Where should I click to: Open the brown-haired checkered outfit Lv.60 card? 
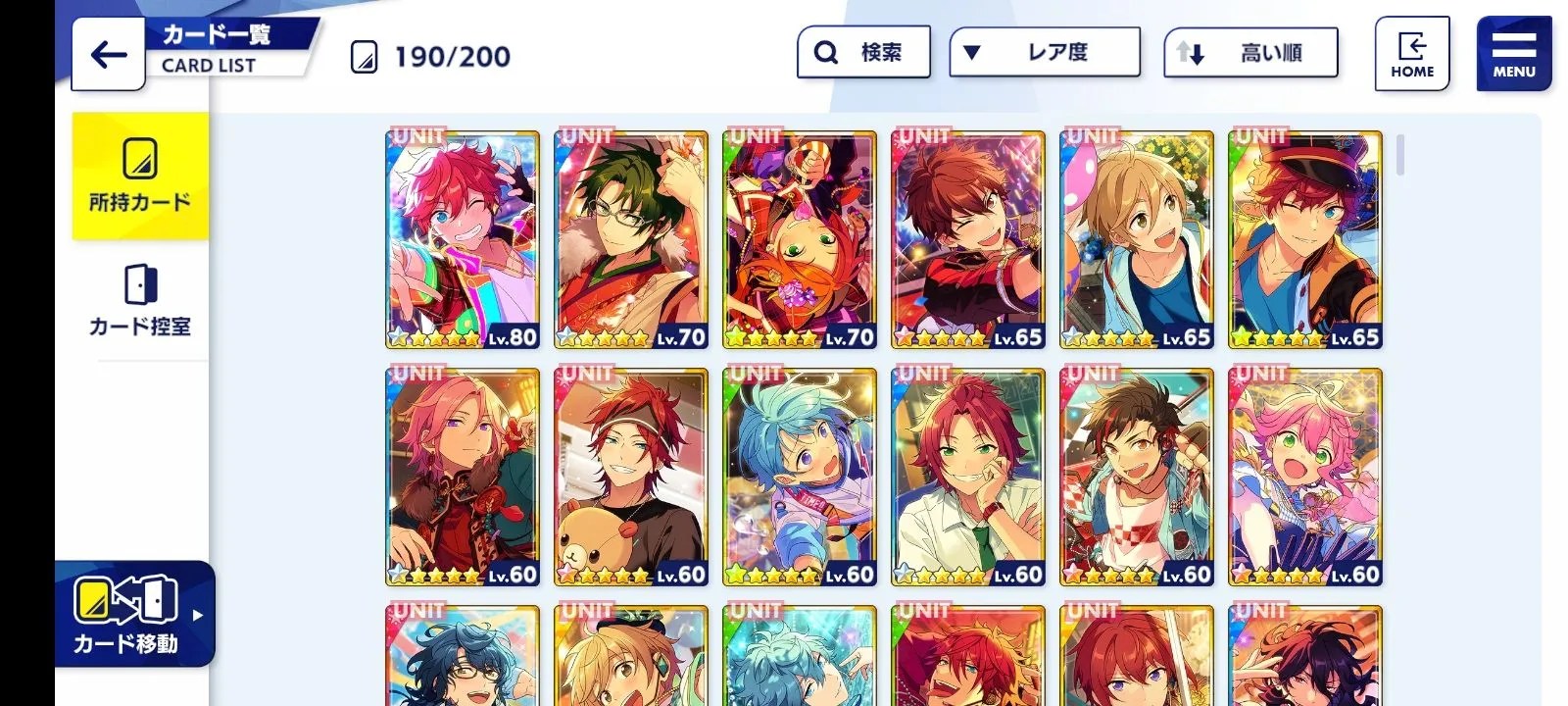point(1137,477)
